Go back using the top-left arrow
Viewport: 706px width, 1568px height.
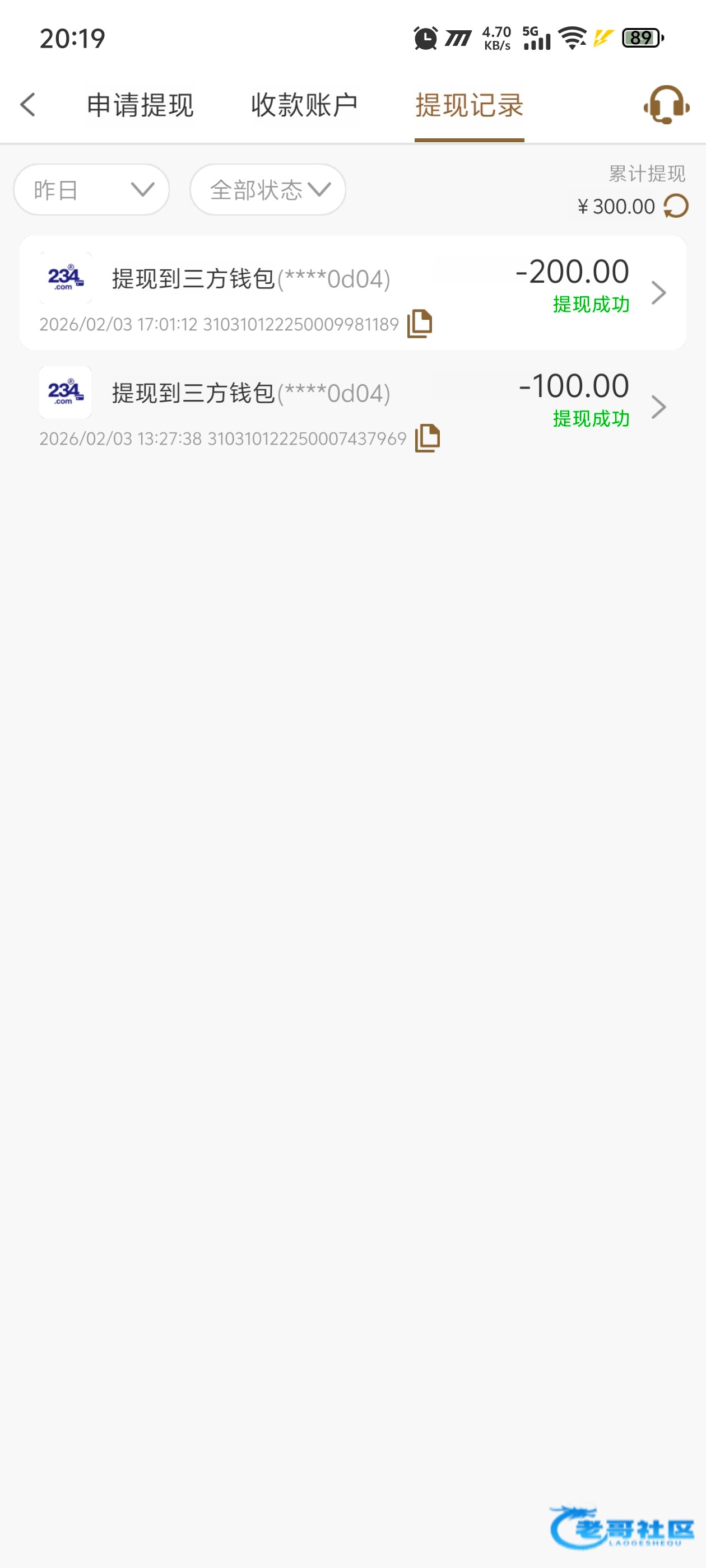coord(28,105)
